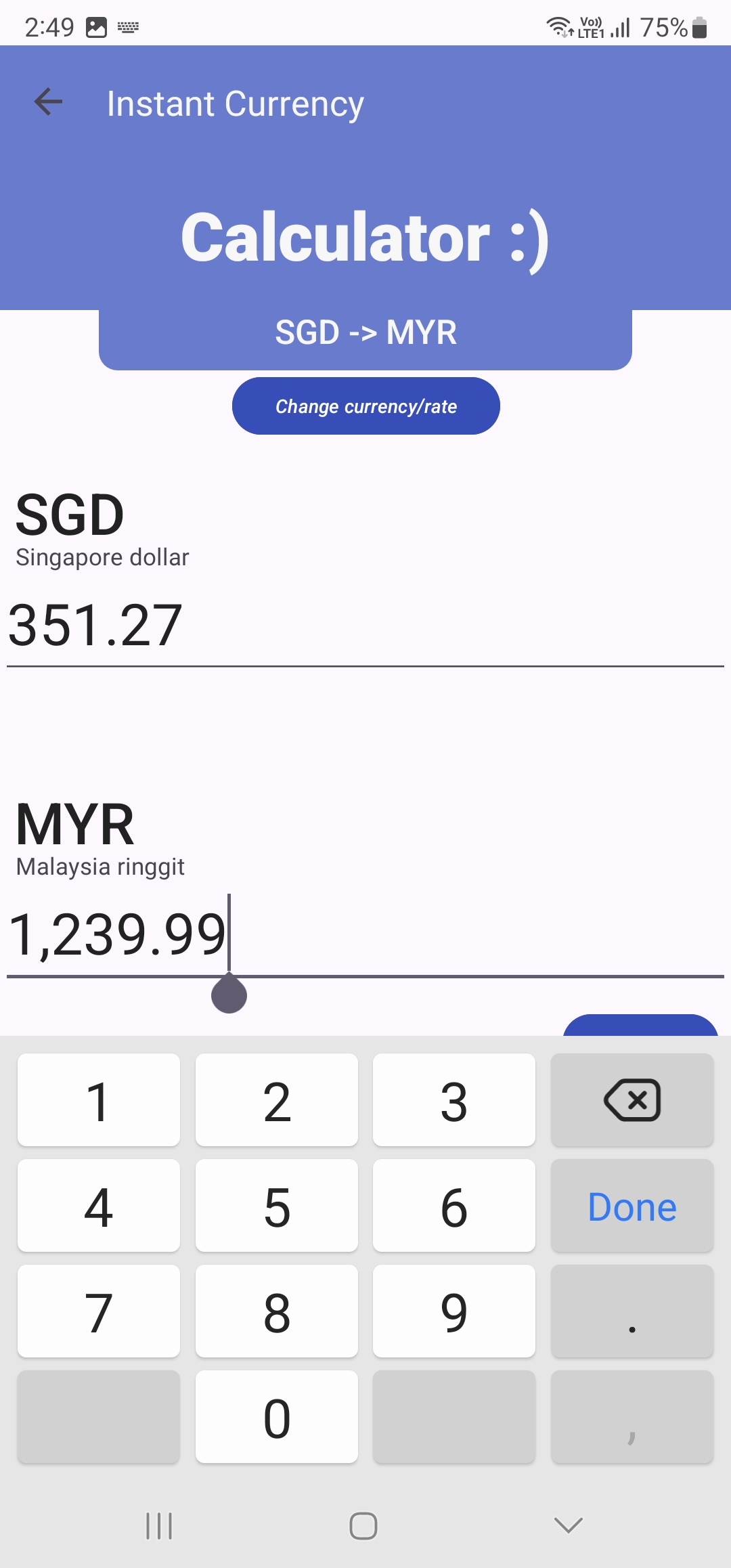Tap the Change currency/rate button
Screen dimensions: 731x1568
(x=365, y=406)
